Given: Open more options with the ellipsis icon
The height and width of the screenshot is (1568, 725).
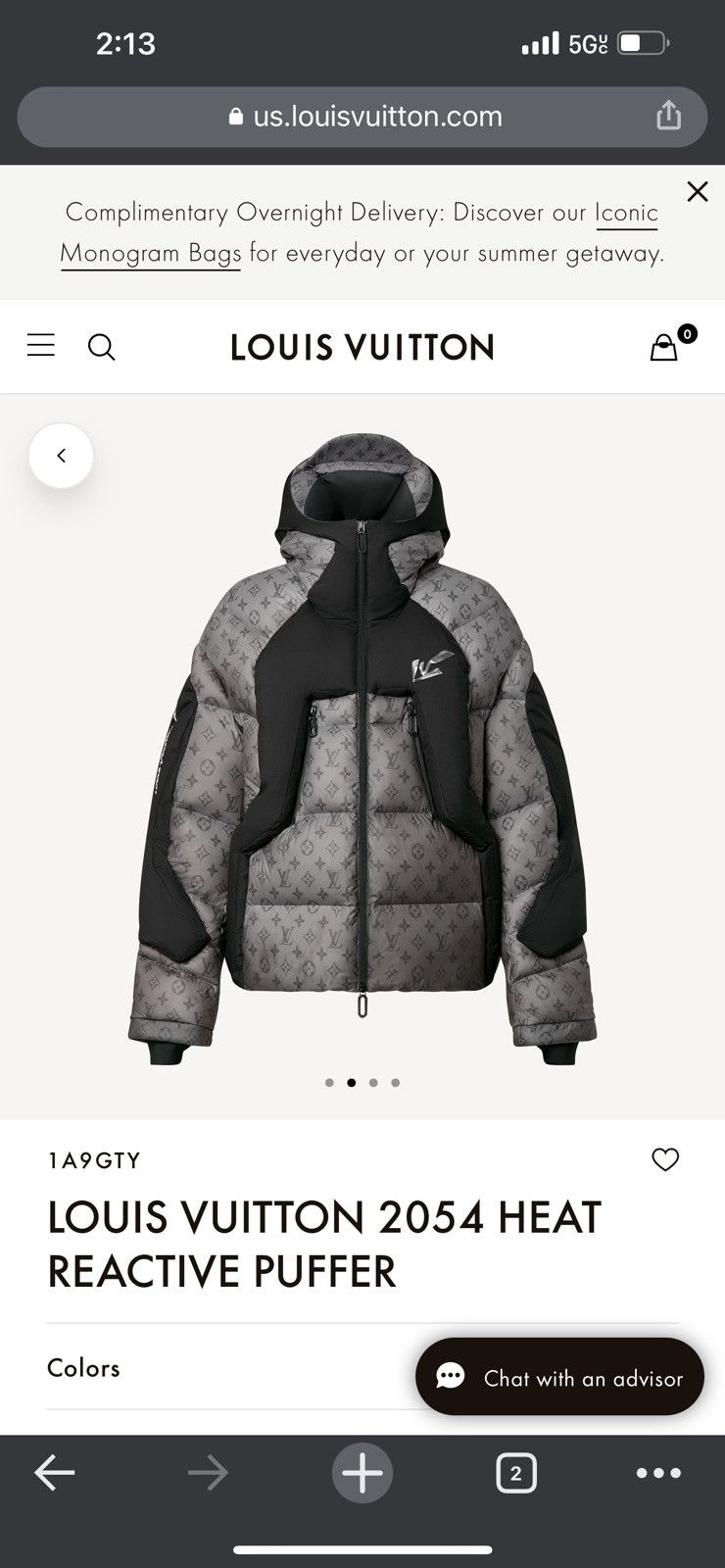Looking at the screenshot, I should [x=658, y=1472].
